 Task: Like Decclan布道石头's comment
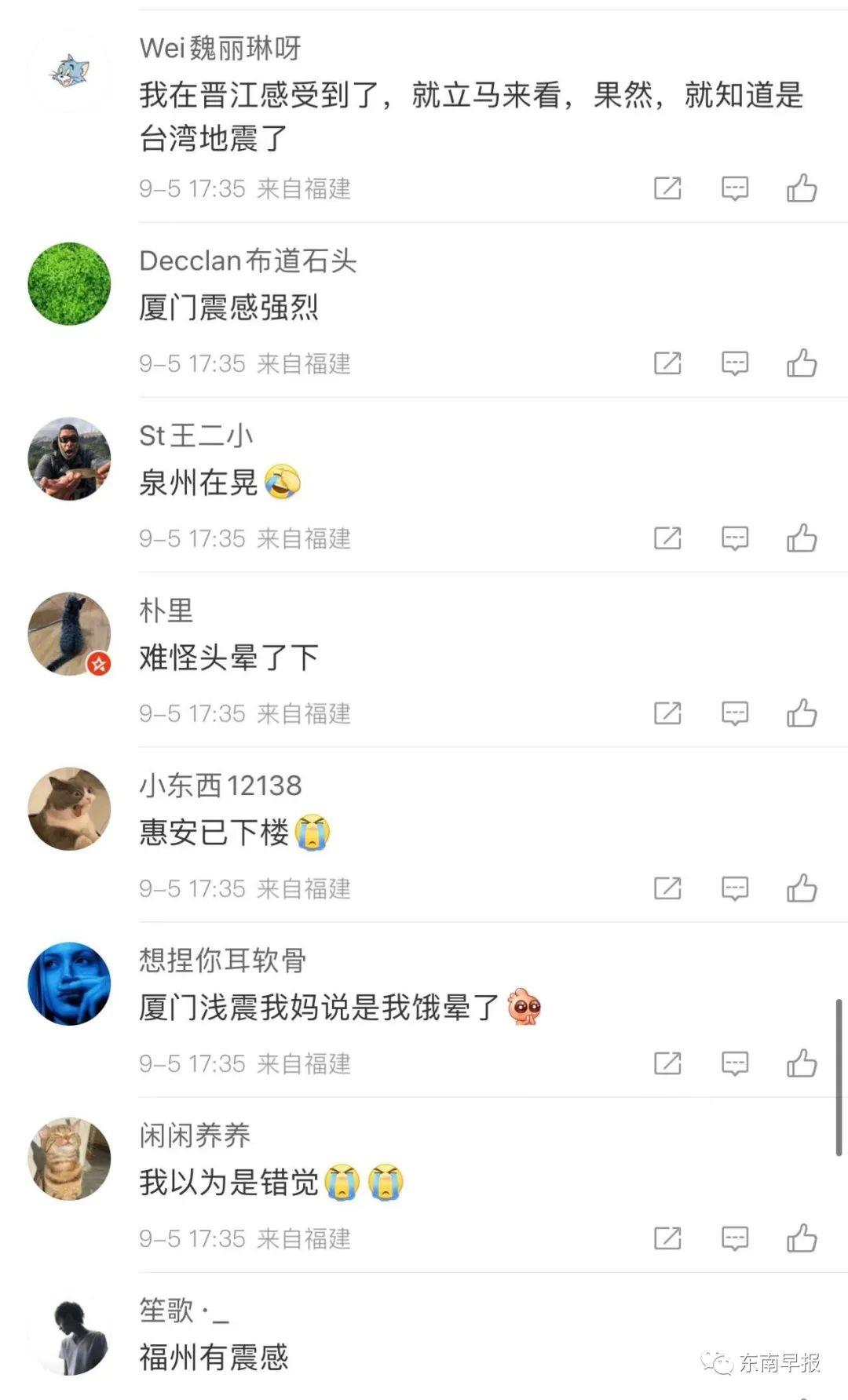tap(802, 363)
